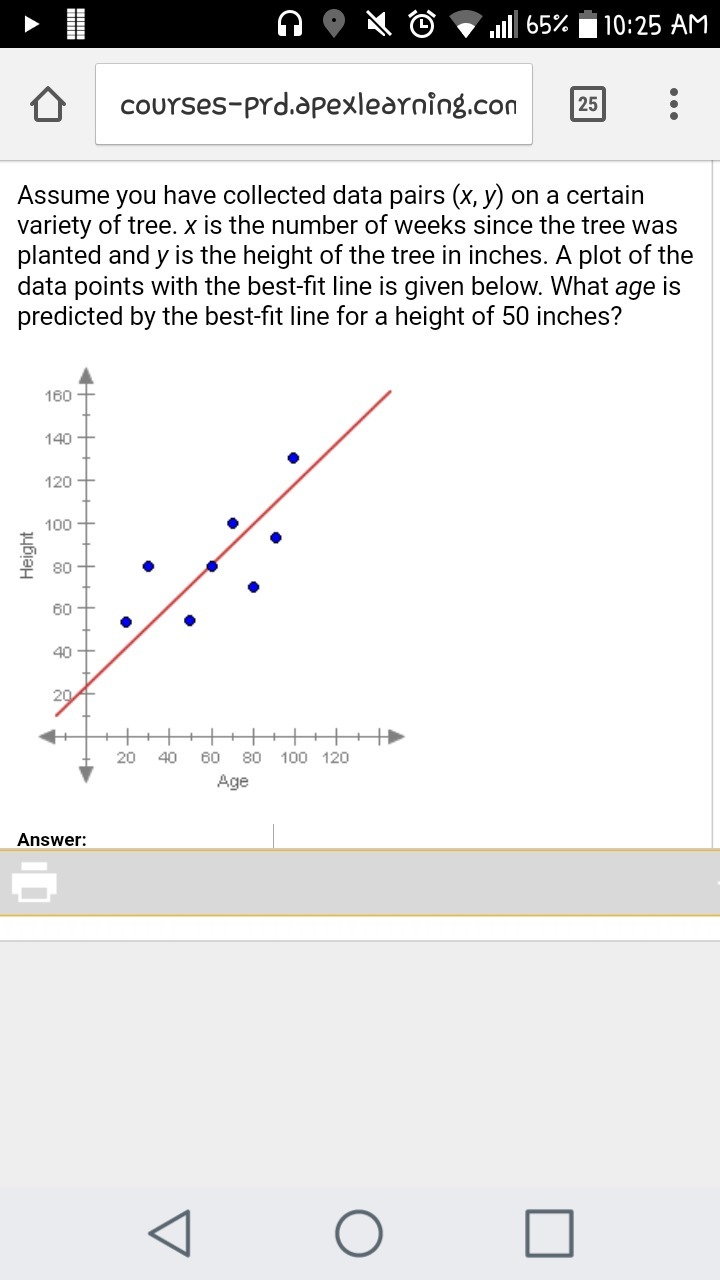Go back using the system back button
720x1280 pixels.
(x=171, y=1232)
